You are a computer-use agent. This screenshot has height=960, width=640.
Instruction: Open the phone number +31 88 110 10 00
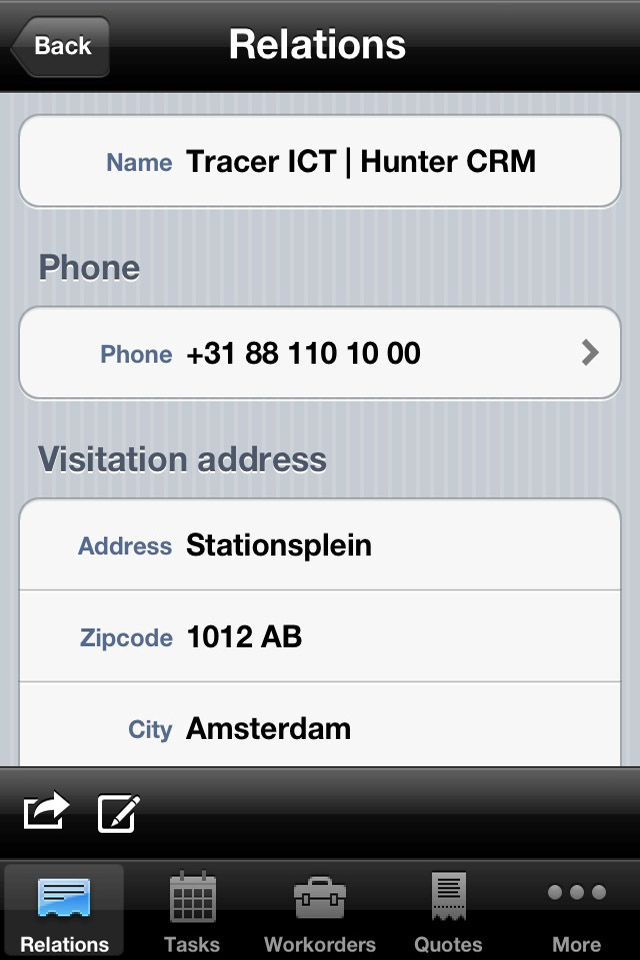(x=320, y=353)
